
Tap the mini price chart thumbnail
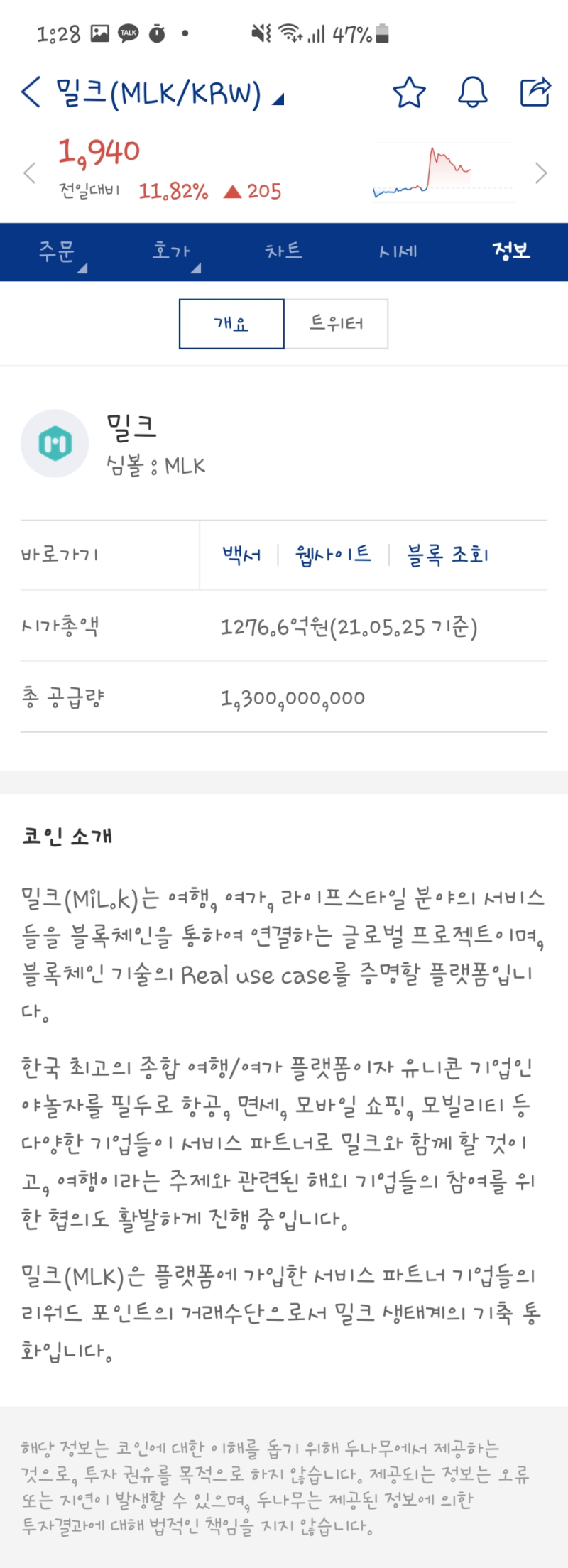(x=443, y=173)
